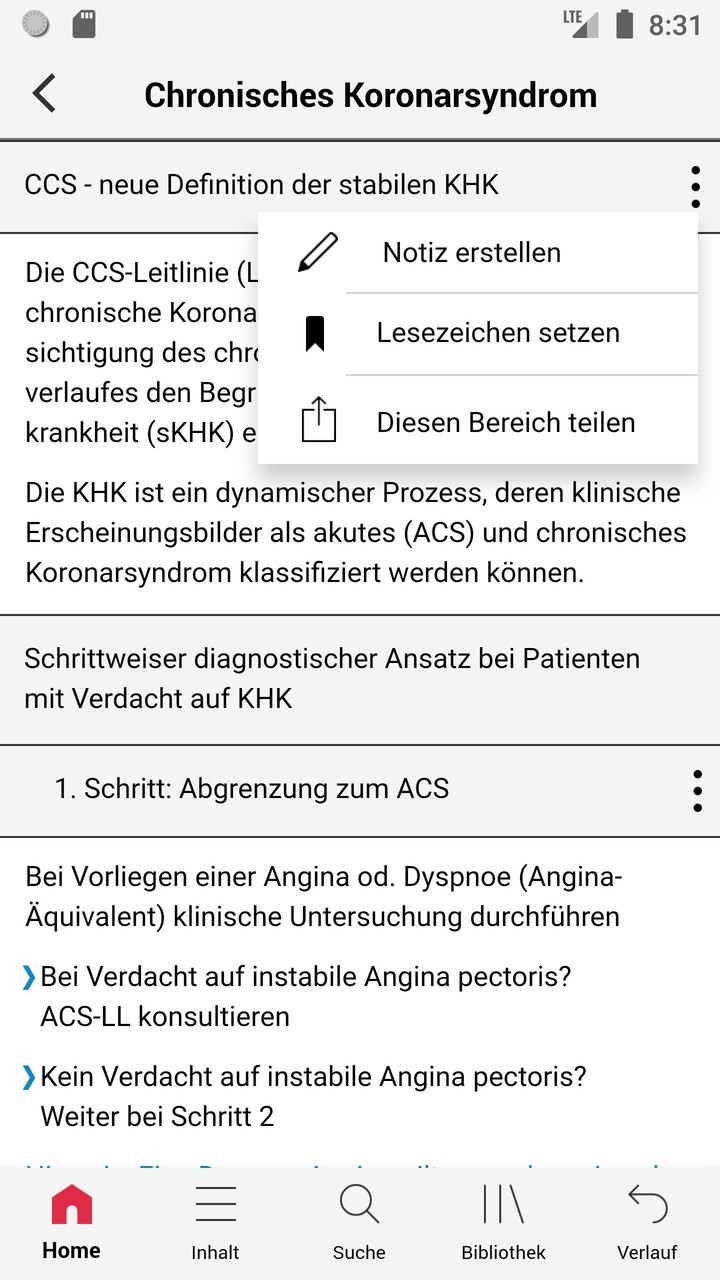Choose Notiz erstellen from the context menu
Viewport: 720px width, 1280px height.
tap(470, 251)
